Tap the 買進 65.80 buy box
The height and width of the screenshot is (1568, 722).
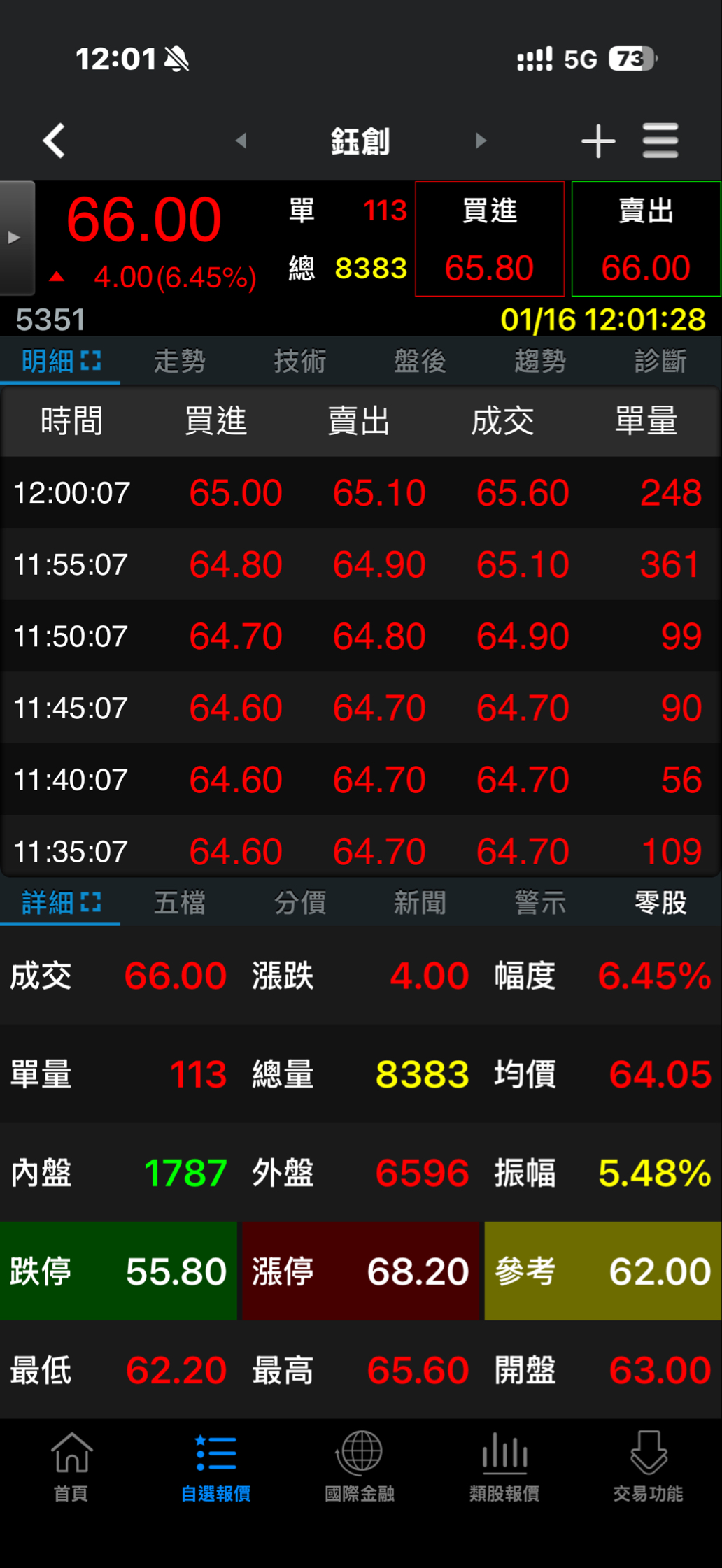point(490,239)
